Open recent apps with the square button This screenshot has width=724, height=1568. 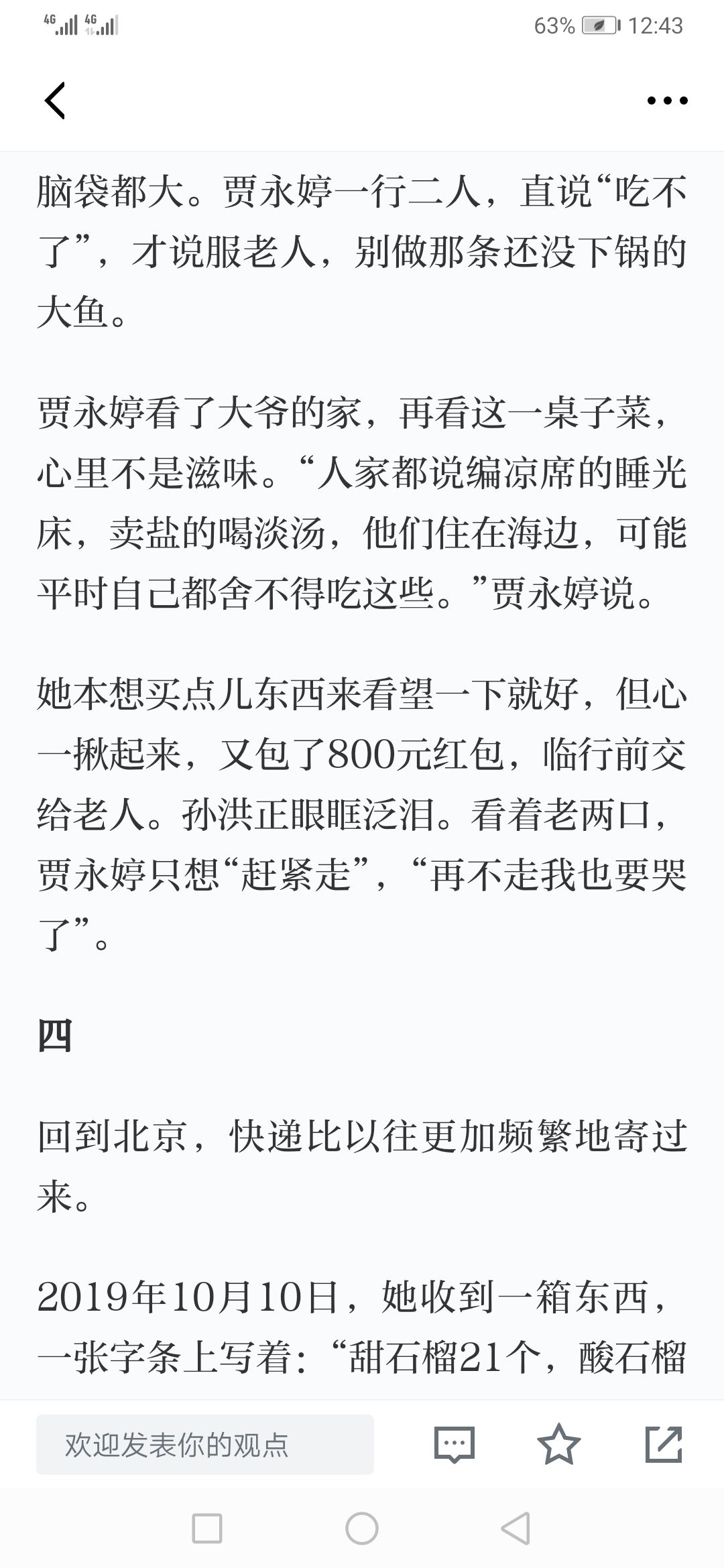click(x=207, y=1528)
